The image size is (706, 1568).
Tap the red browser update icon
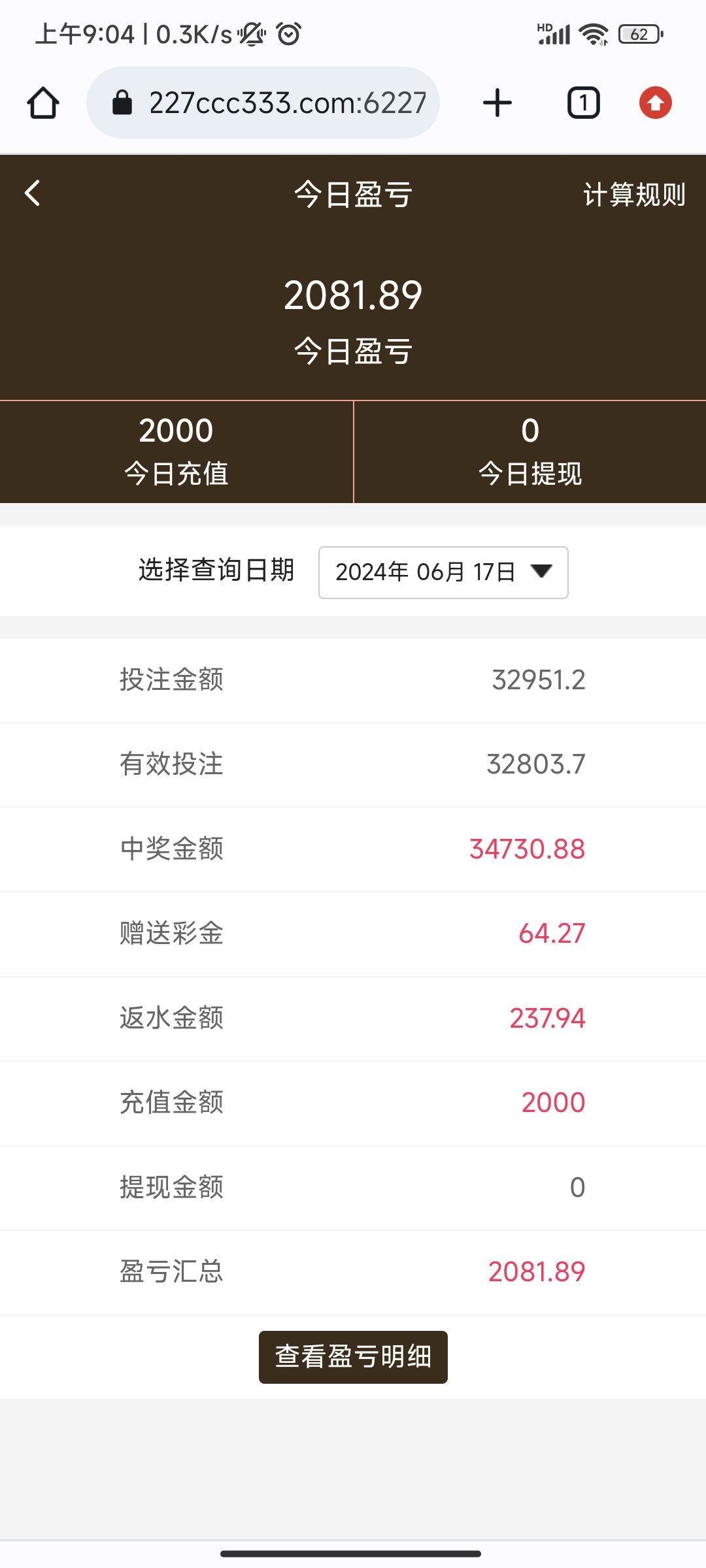coord(655,103)
